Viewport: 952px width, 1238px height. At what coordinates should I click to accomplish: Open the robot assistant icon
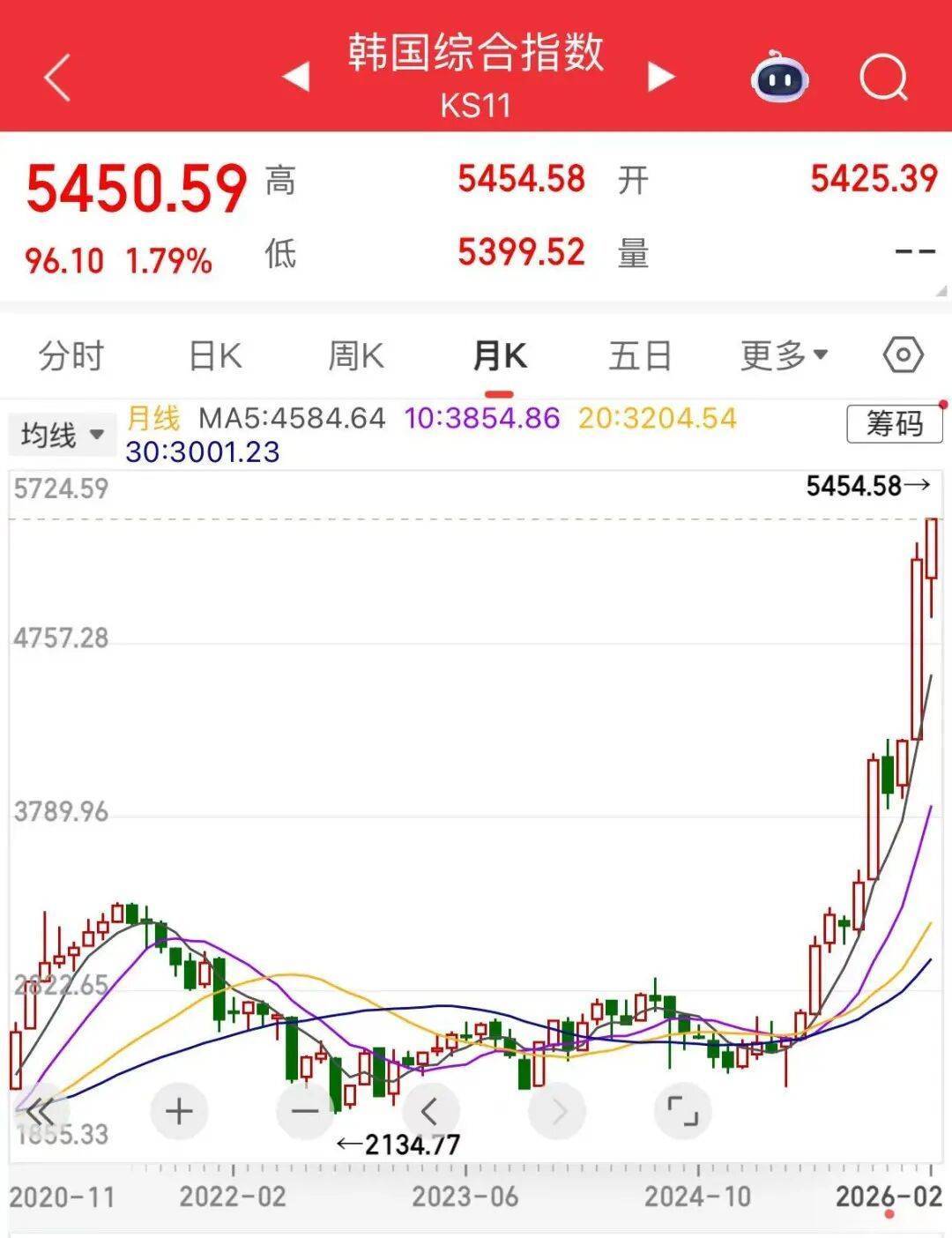779,78
